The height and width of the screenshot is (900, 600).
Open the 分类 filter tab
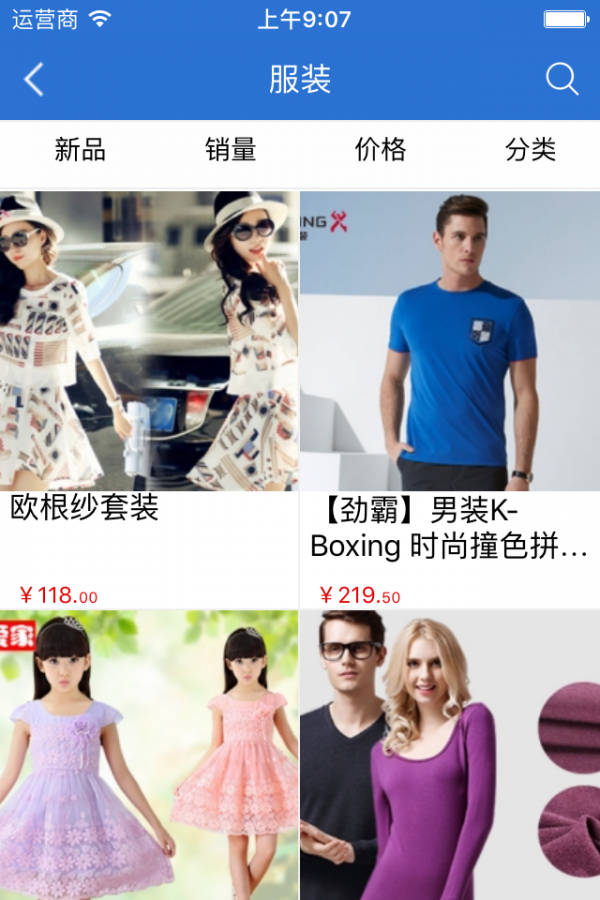[531, 150]
